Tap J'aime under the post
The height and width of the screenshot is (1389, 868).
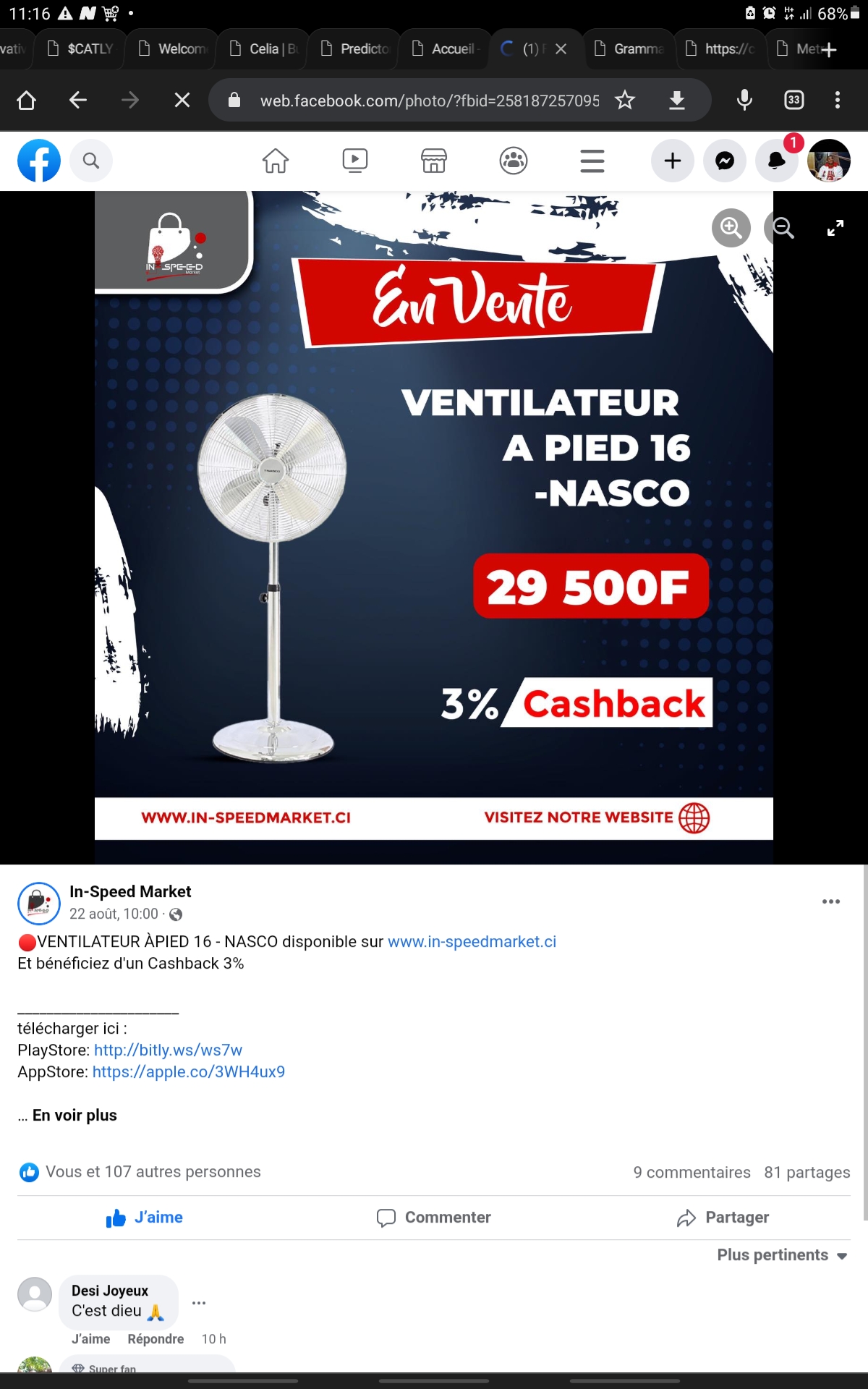coord(145,1218)
